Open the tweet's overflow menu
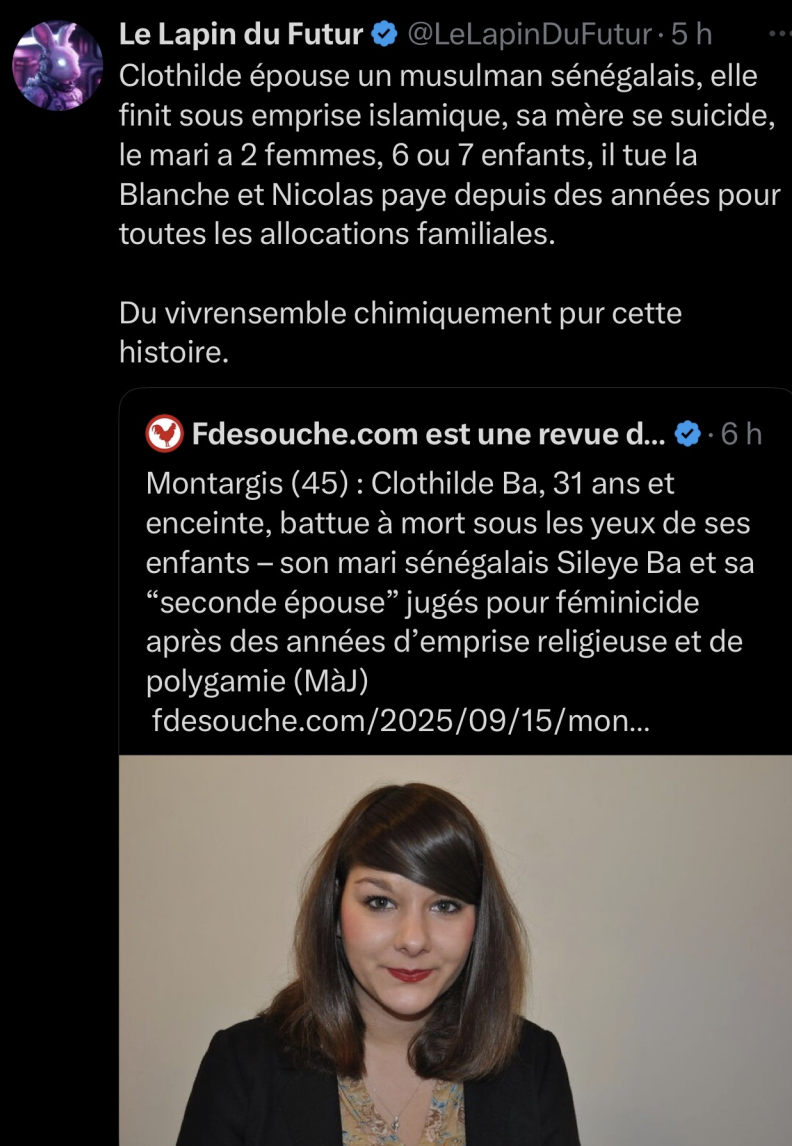The width and height of the screenshot is (792, 1146). 777,35
